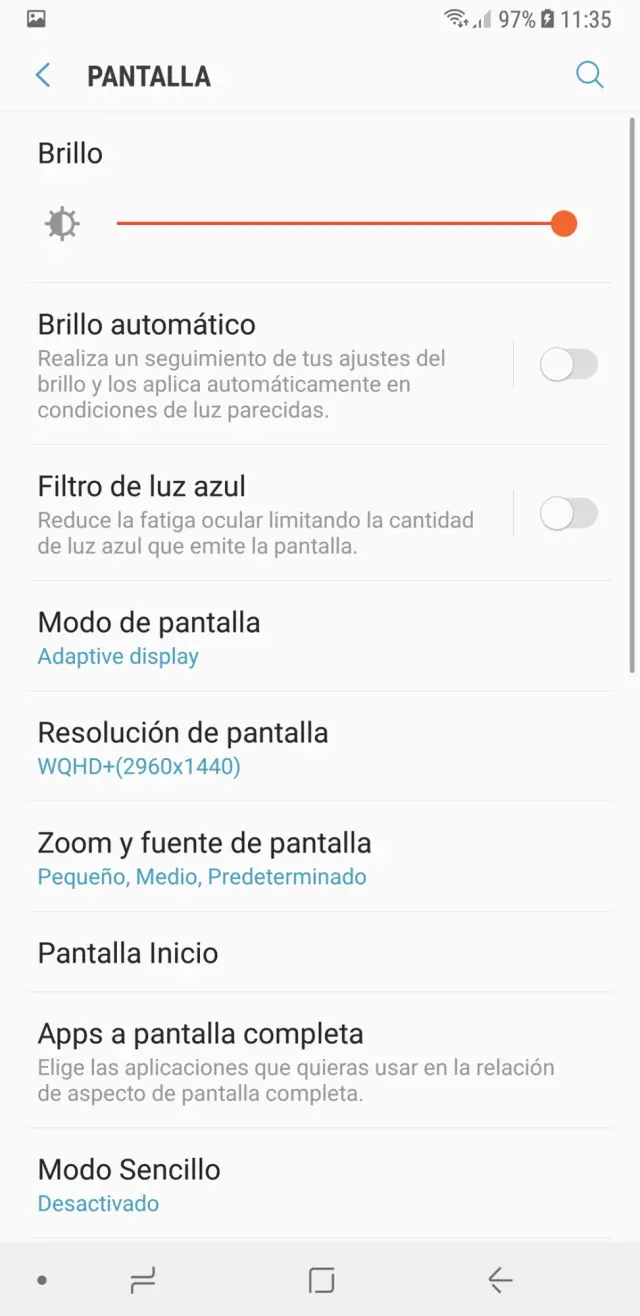The width and height of the screenshot is (640, 1316).
Task: Open Modo Sencillo setting
Action: click(x=320, y=1184)
